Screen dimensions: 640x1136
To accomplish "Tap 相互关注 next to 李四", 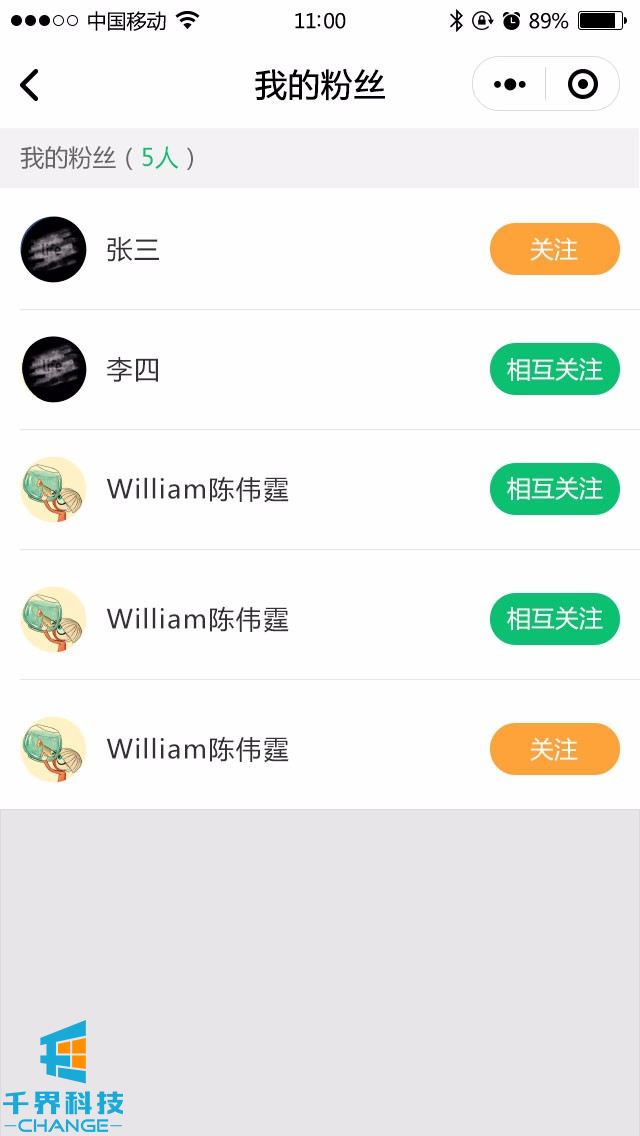I will pyautogui.click(x=554, y=369).
